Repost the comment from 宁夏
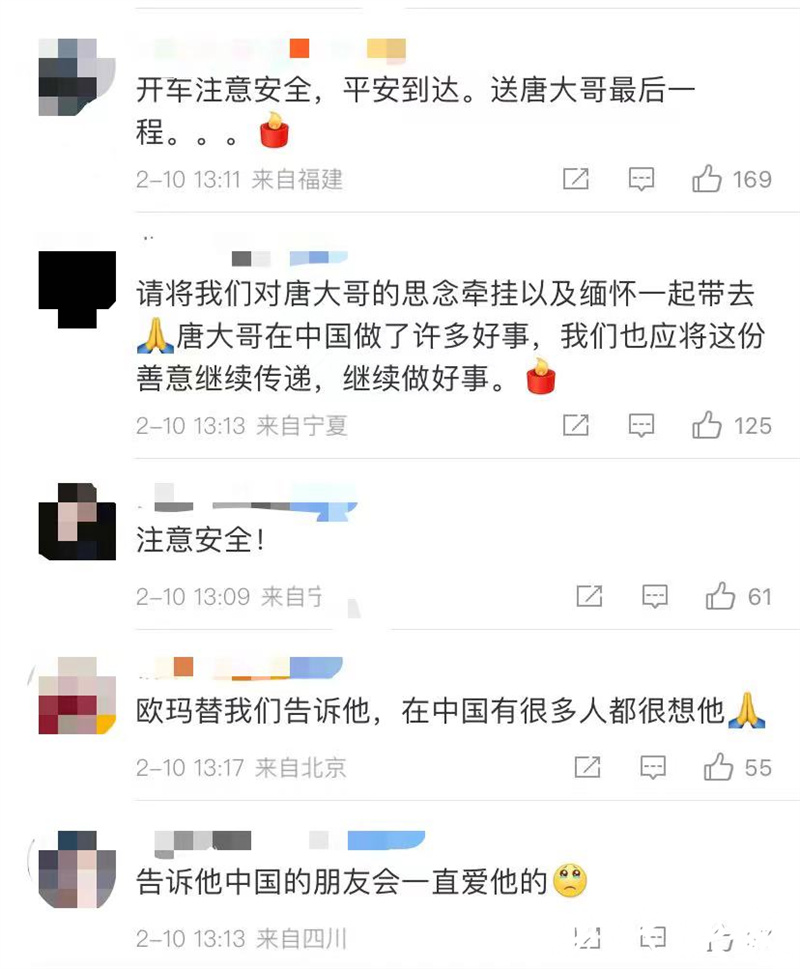 pyautogui.click(x=576, y=425)
